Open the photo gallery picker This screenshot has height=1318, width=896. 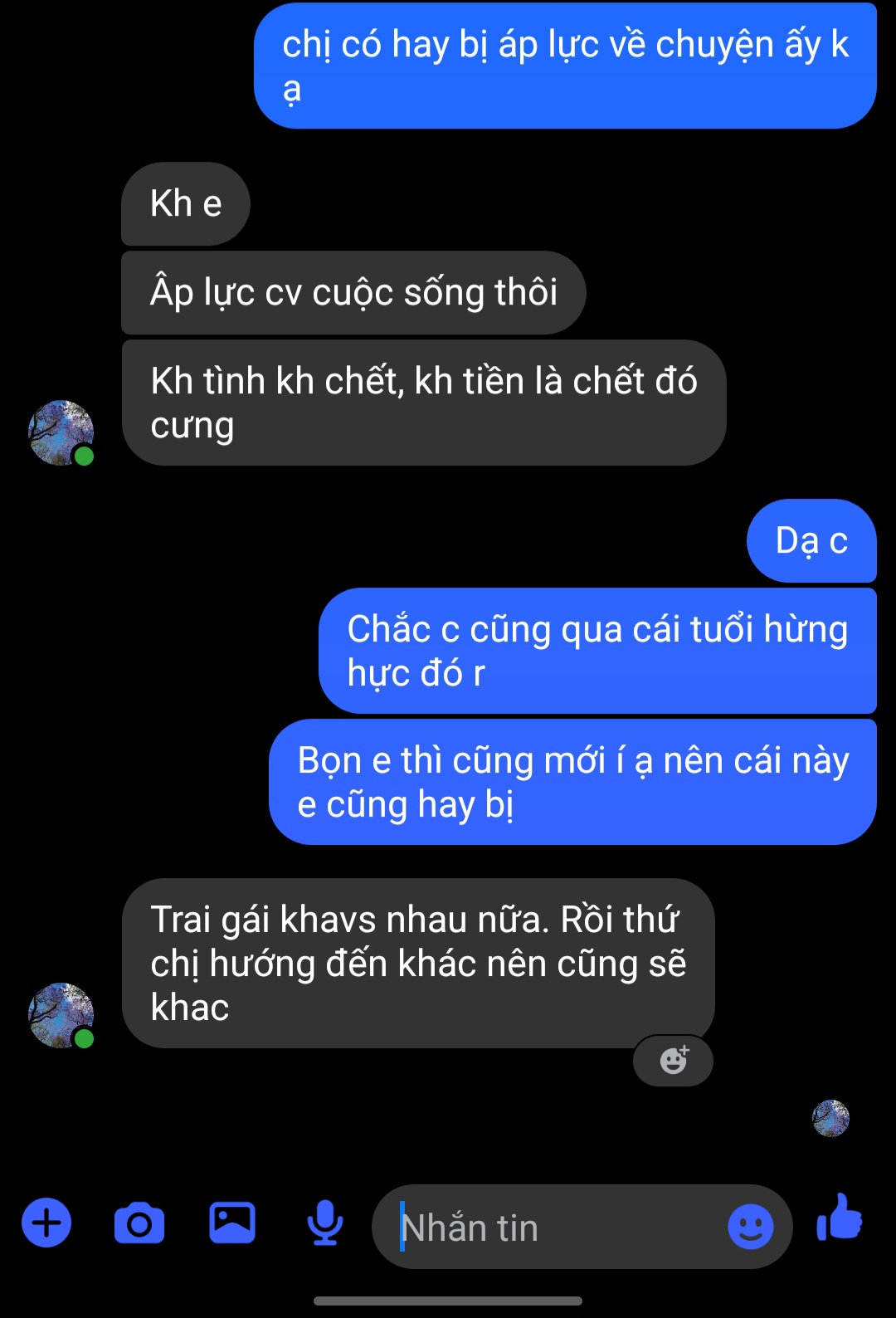[x=232, y=1223]
